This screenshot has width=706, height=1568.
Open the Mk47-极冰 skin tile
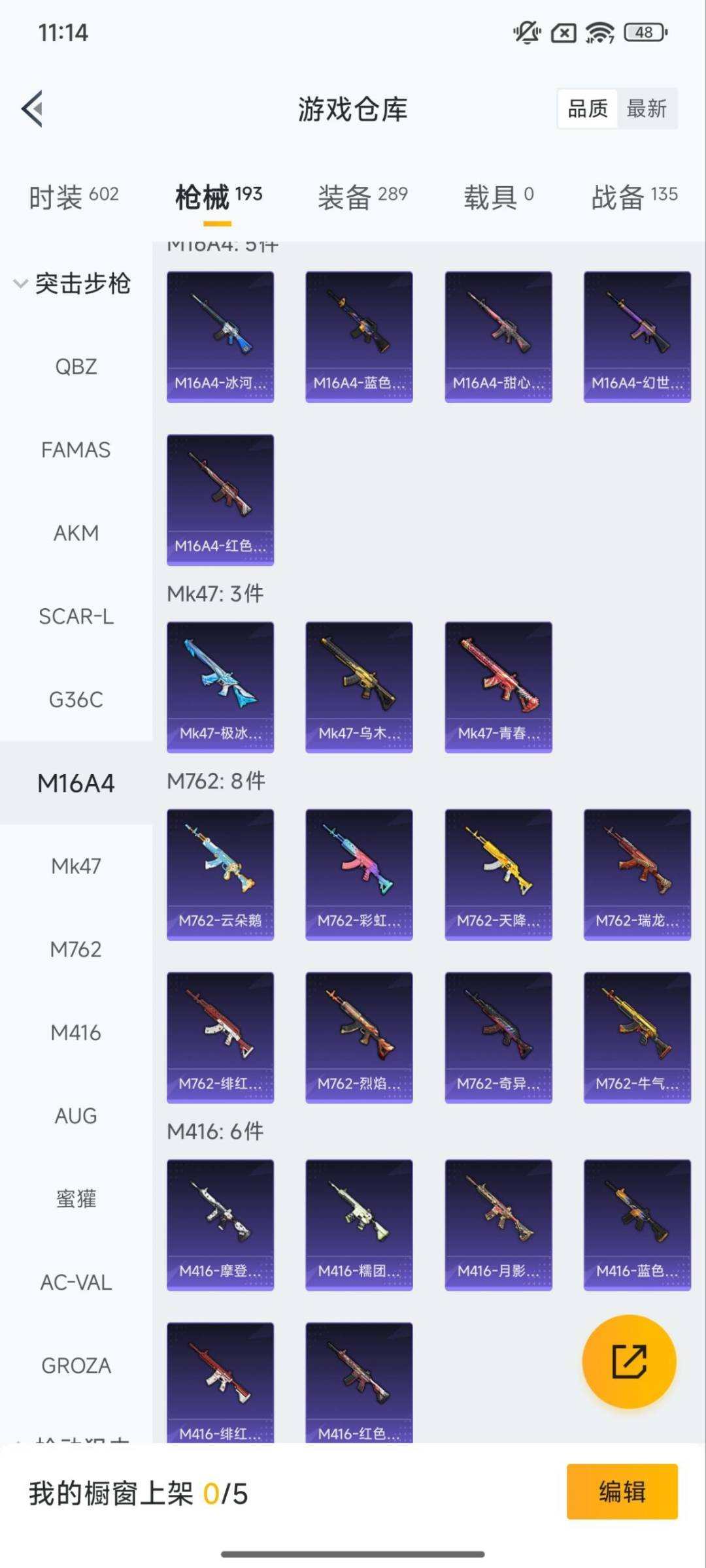coord(220,687)
